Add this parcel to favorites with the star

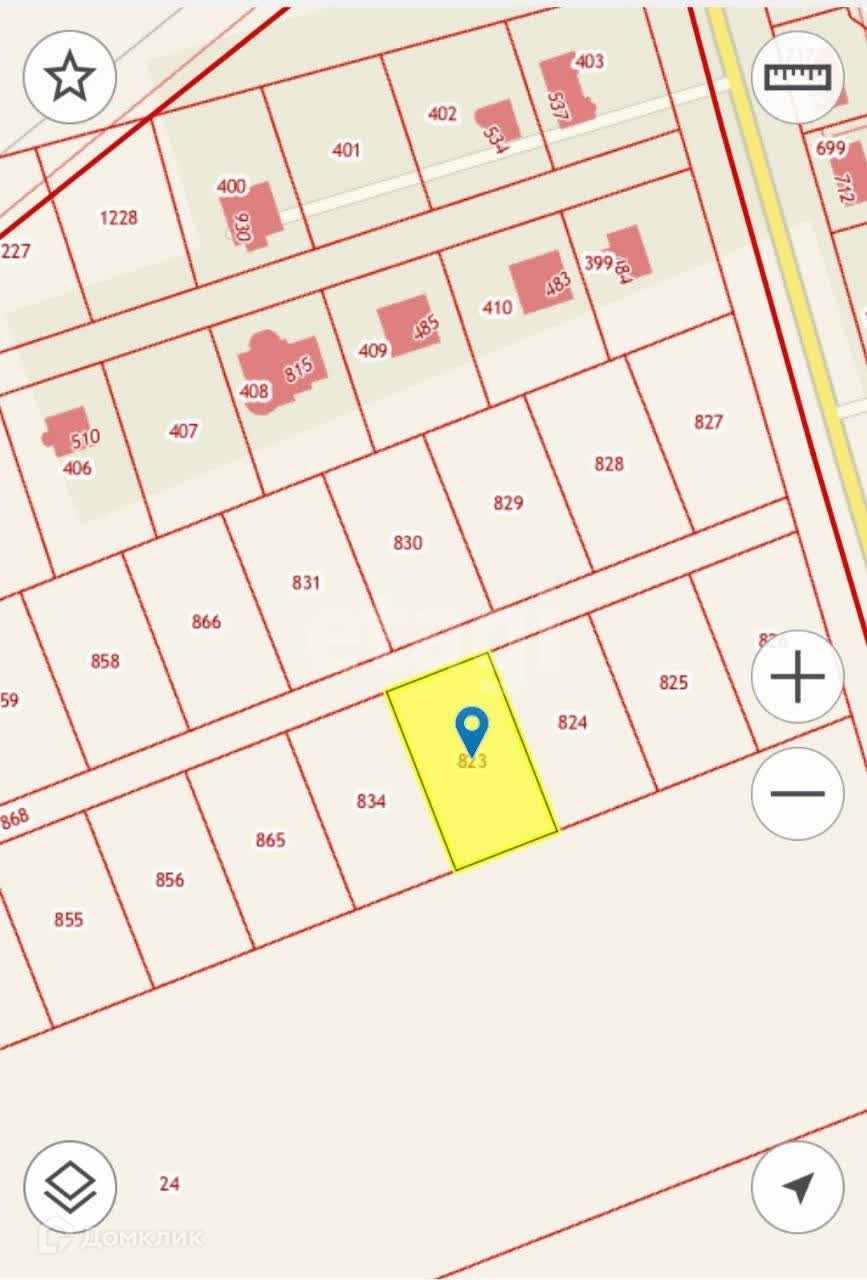[x=70, y=77]
